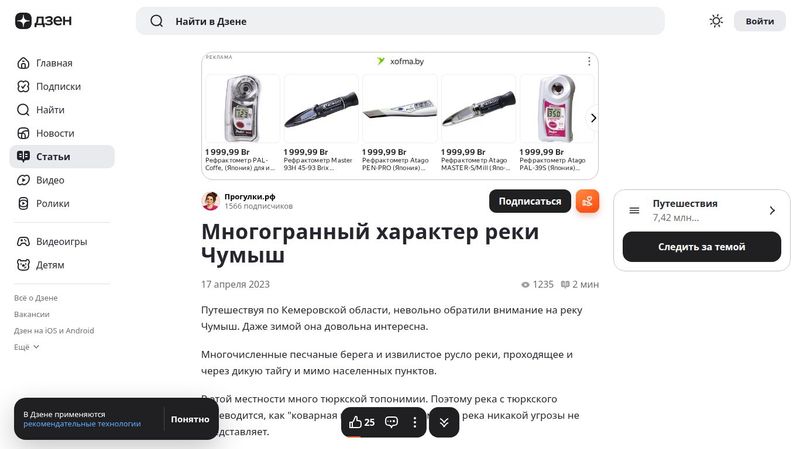Dismiss the banner with Понятно
The image size is (800, 449).
190,419
